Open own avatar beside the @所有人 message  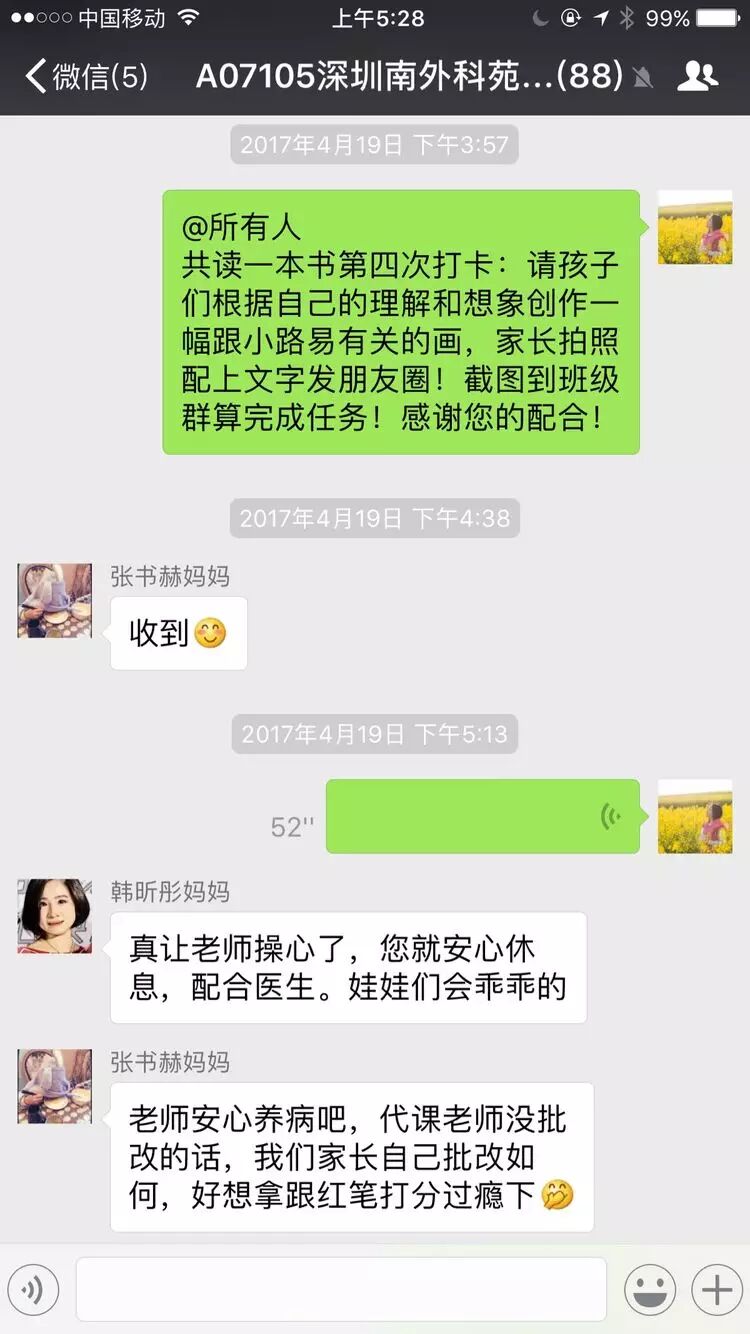click(x=694, y=227)
